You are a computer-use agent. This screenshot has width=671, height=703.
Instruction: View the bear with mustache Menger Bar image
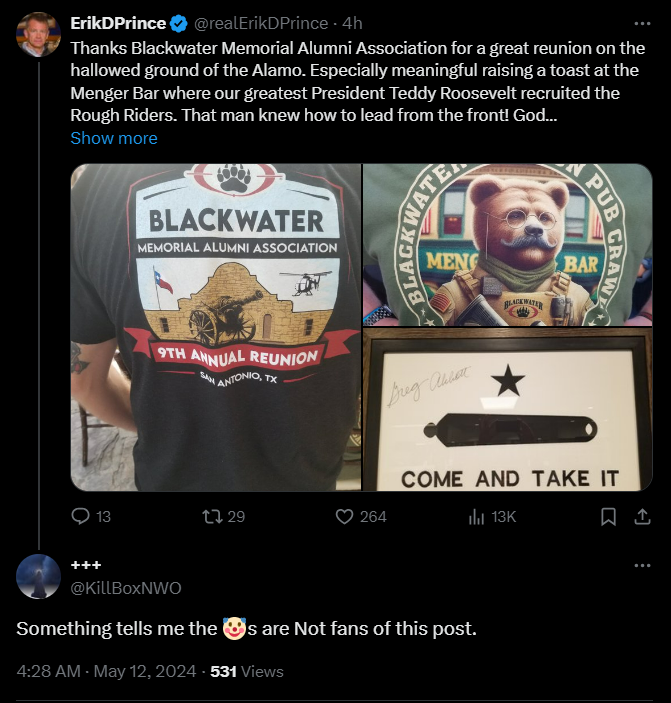click(507, 243)
